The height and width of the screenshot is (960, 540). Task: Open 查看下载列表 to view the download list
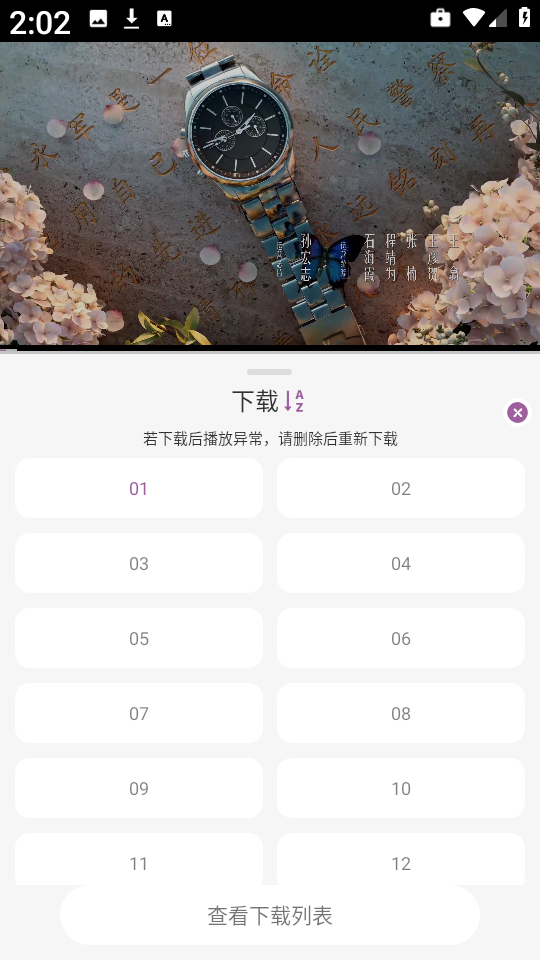click(270, 915)
